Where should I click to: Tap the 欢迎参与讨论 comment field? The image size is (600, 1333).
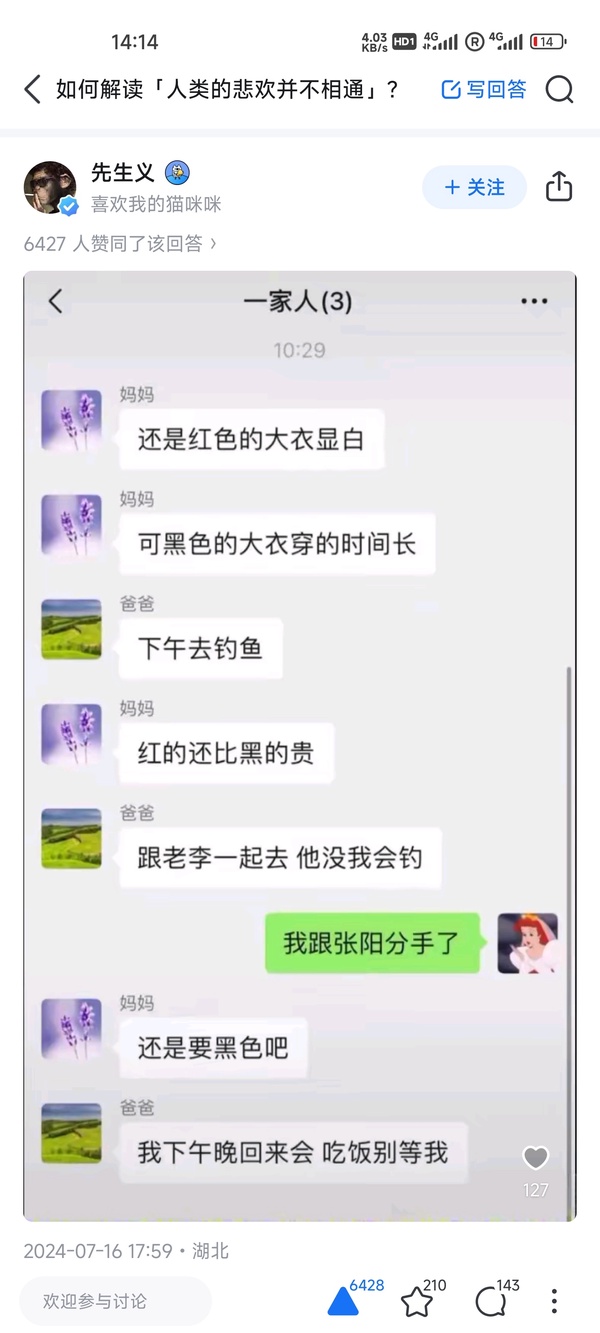pyautogui.click(x=118, y=1301)
